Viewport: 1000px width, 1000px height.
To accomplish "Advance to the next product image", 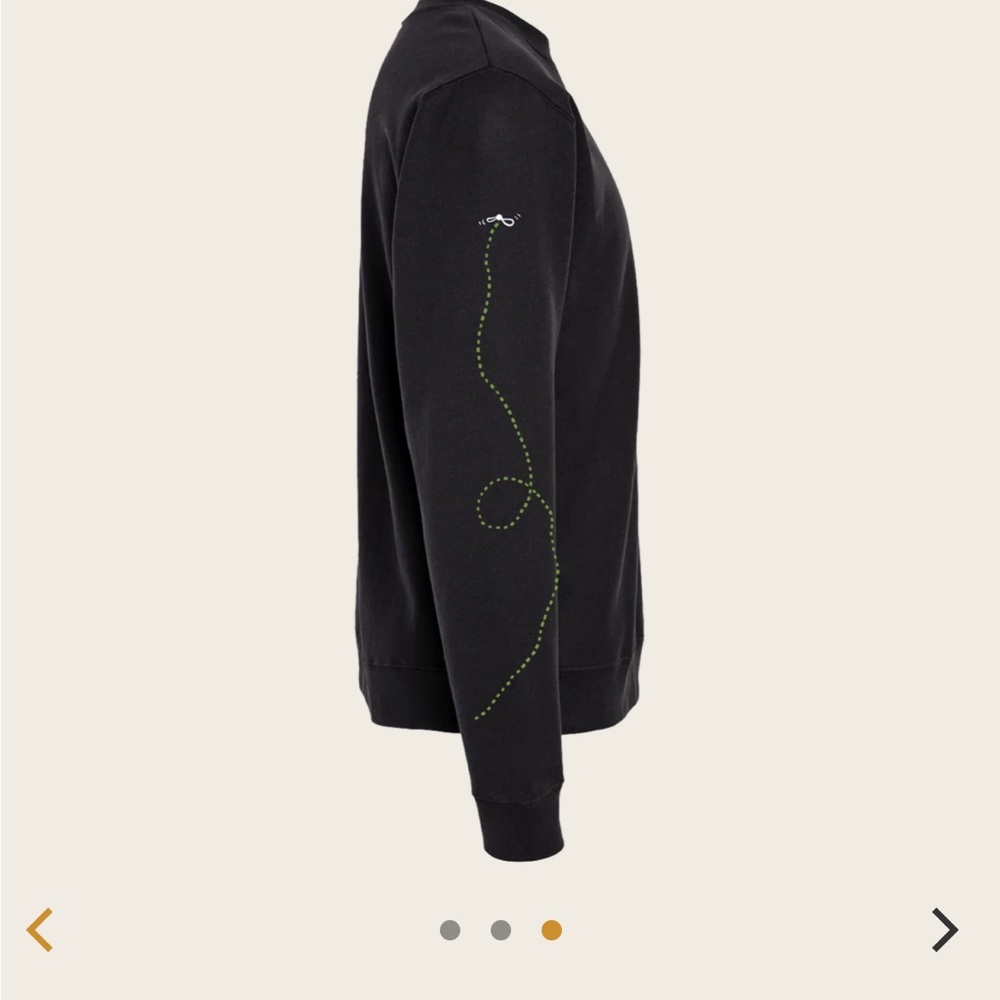I will tap(944, 930).
